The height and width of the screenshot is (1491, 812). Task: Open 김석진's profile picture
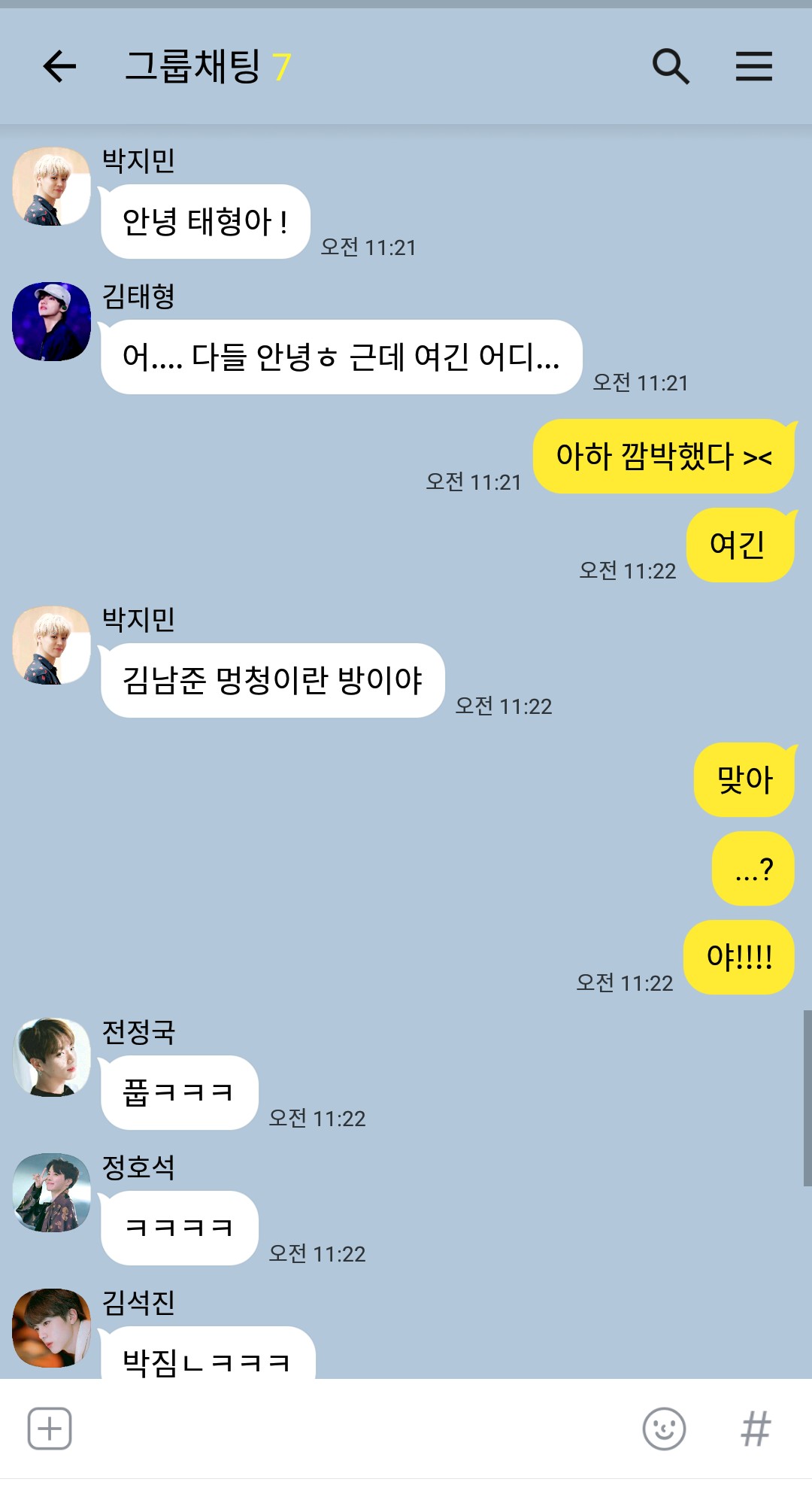click(x=51, y=1328)
